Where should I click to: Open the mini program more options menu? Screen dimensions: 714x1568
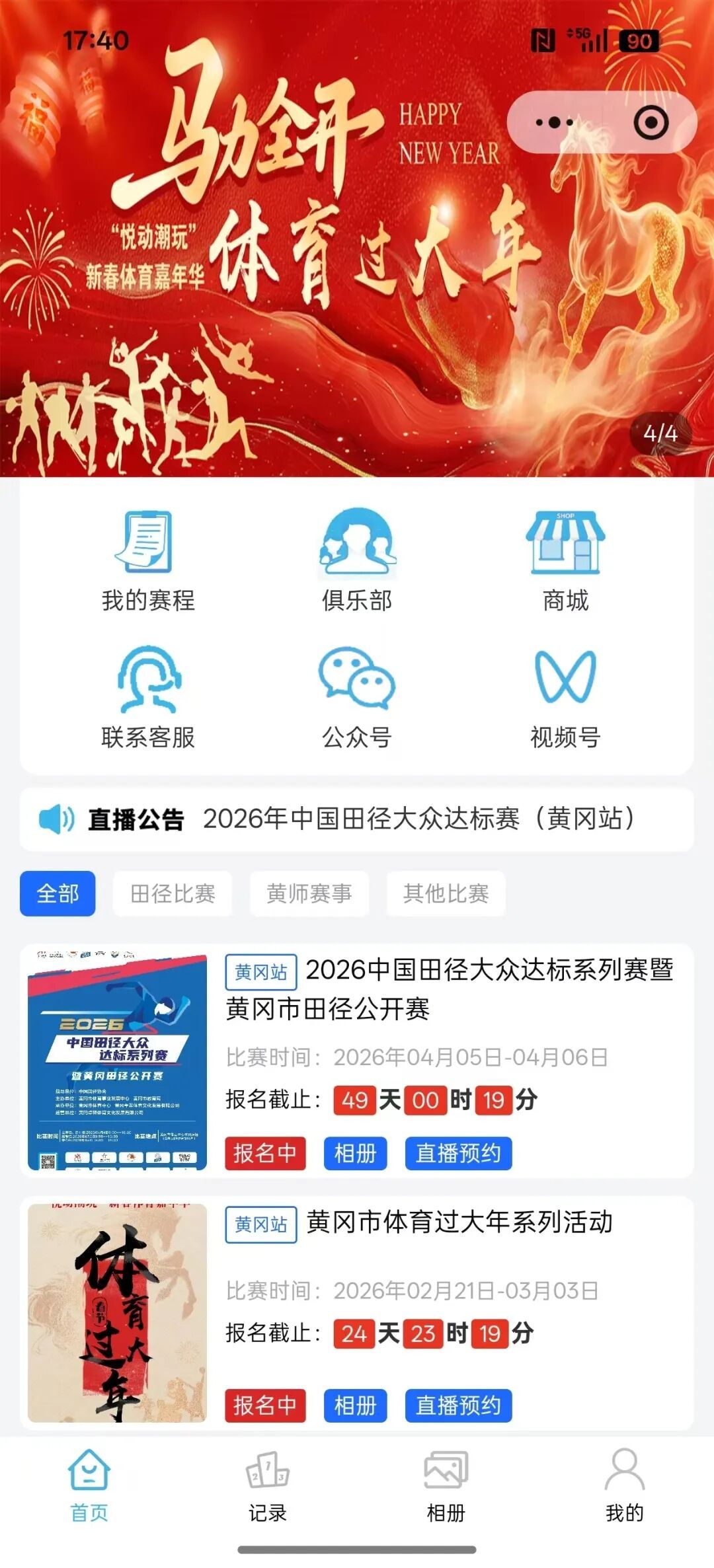[554, 122]
